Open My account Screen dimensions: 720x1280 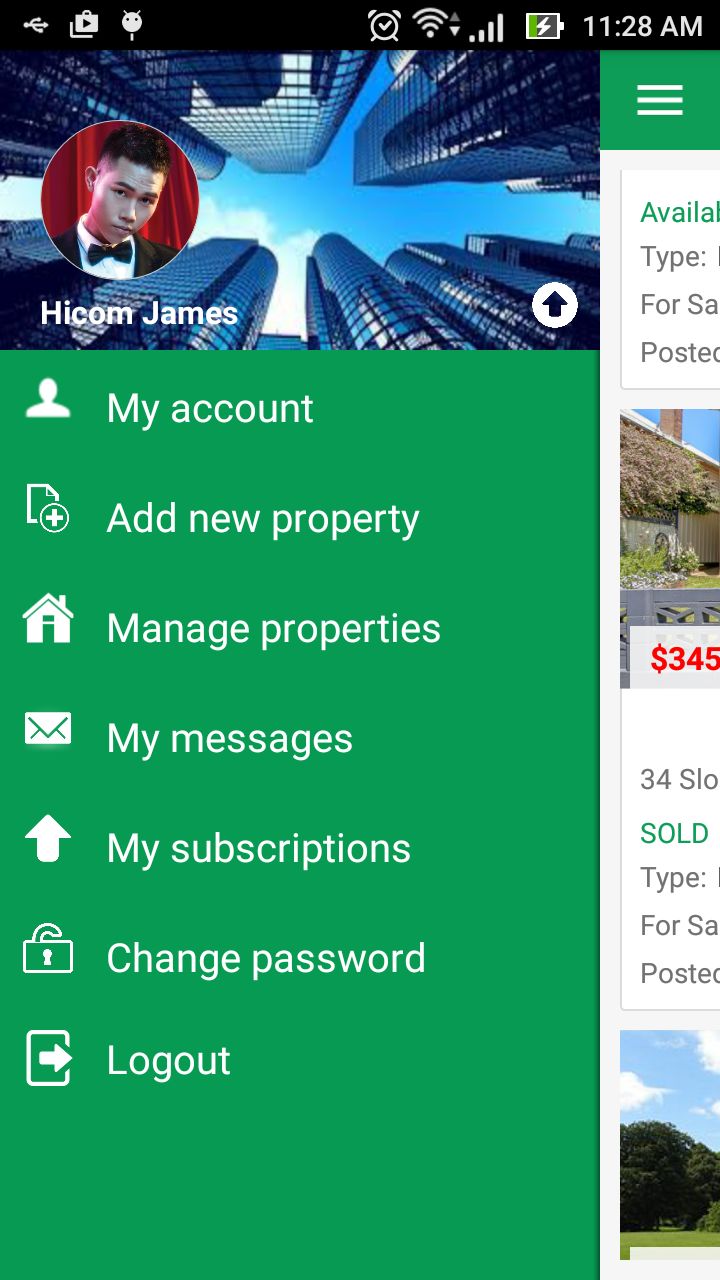210,408
